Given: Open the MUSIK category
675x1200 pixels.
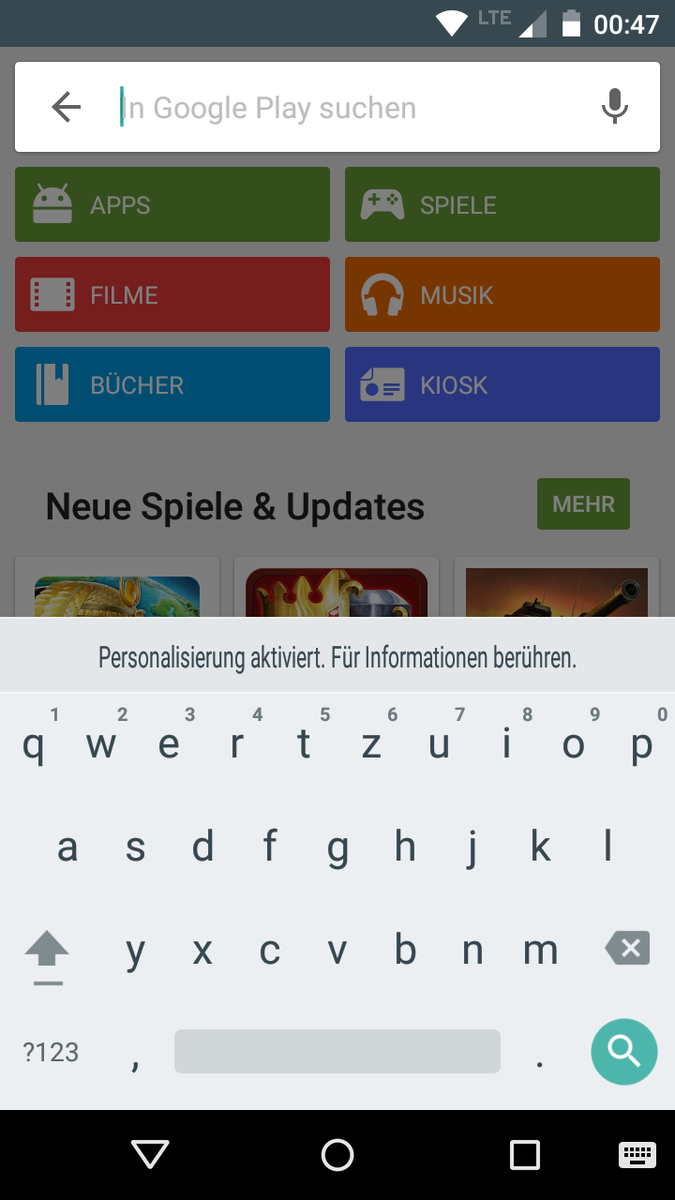Looking at the screenshot, I should click(x=502, y=295).
